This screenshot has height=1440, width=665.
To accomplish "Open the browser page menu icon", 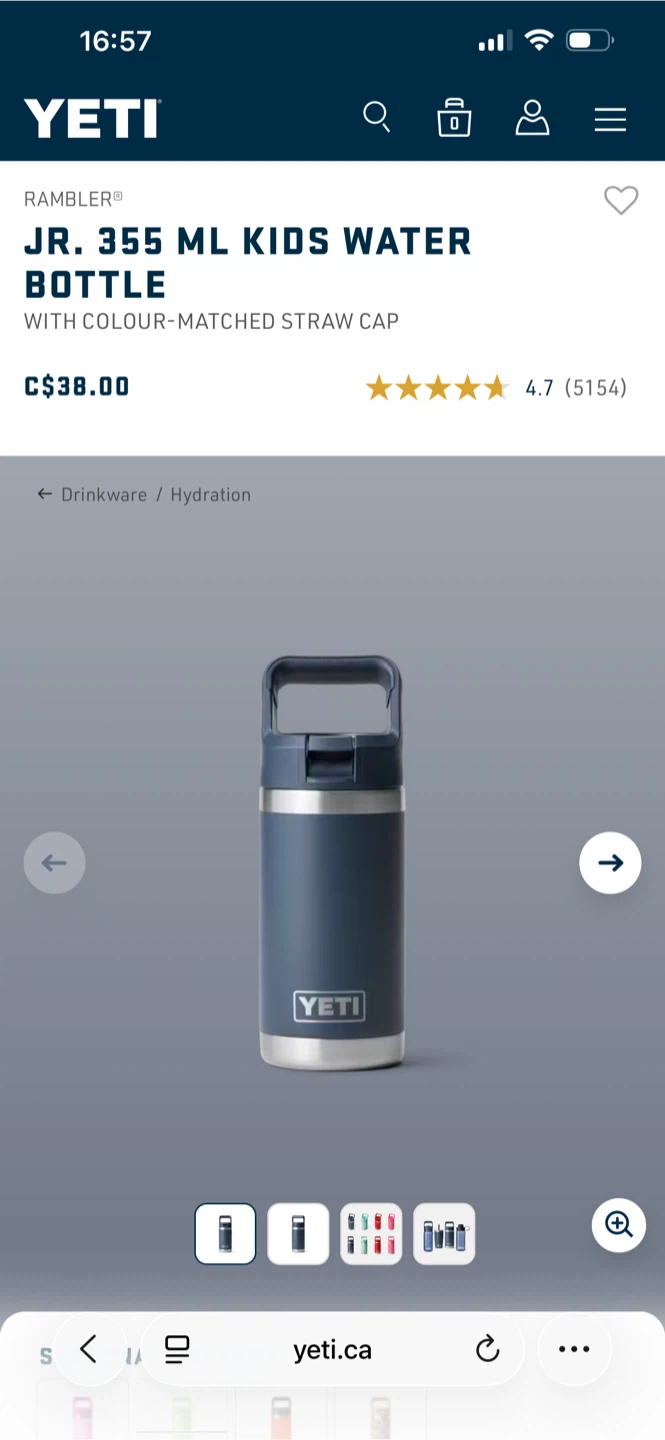I will 177,1350.
